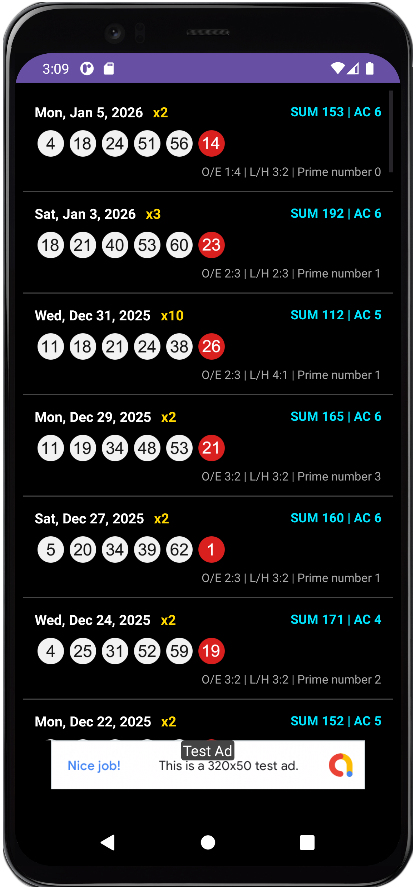Open the Sat, Jan 3, 2026 draw

[x=208, y=242]
